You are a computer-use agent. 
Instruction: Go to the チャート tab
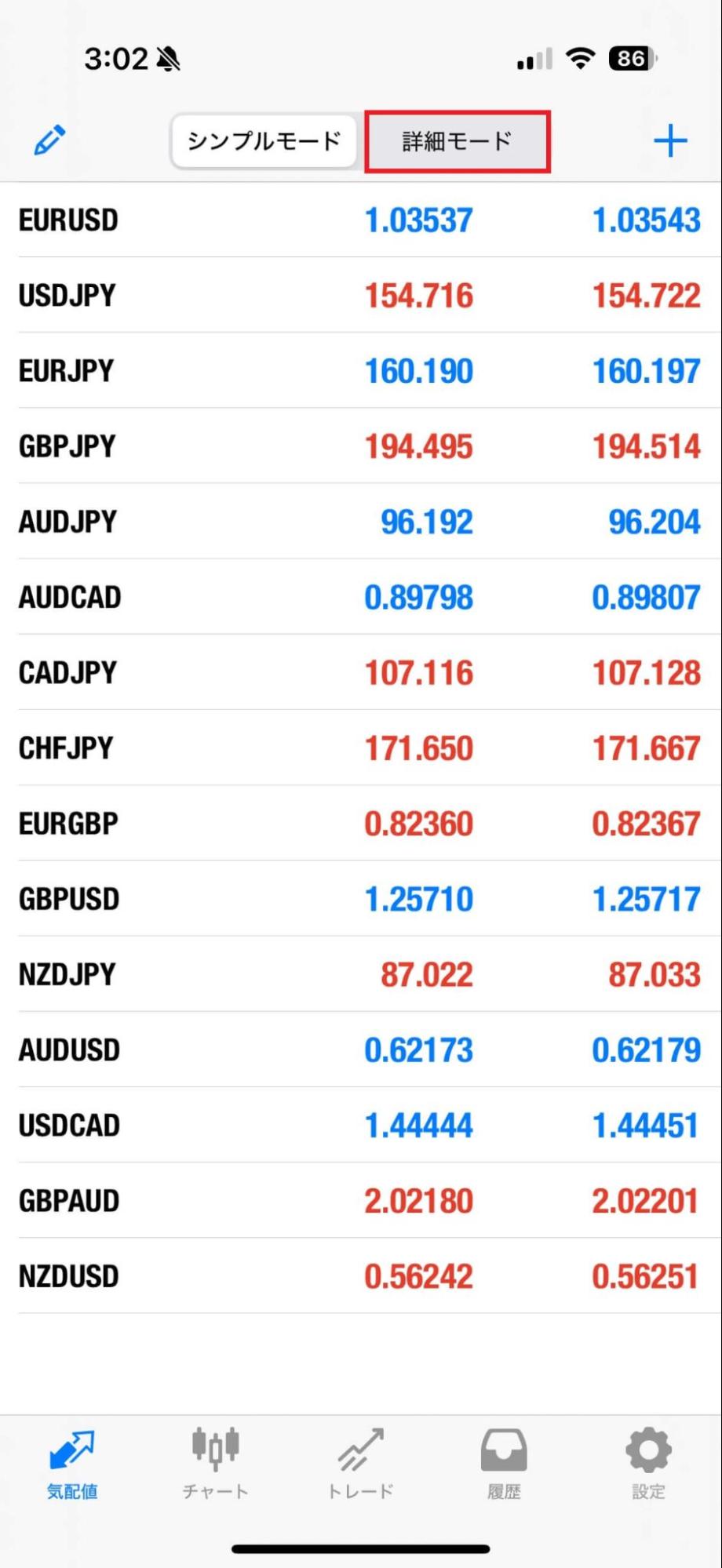coord(216,1464)
